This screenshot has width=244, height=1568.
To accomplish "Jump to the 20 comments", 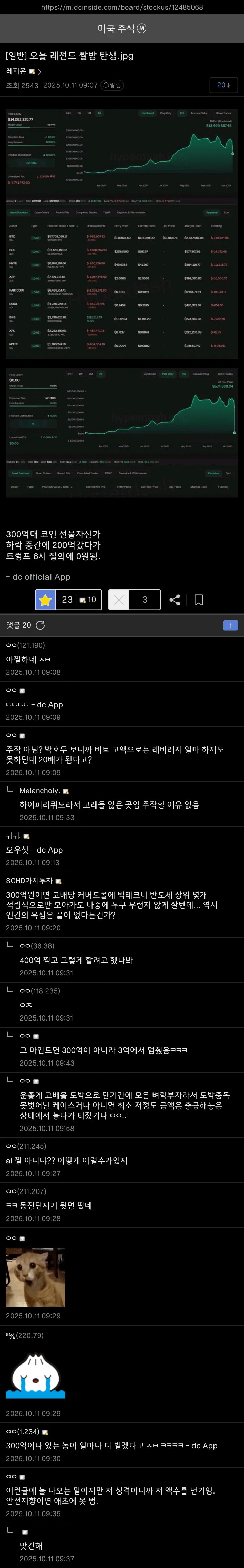I will [223, 85].
